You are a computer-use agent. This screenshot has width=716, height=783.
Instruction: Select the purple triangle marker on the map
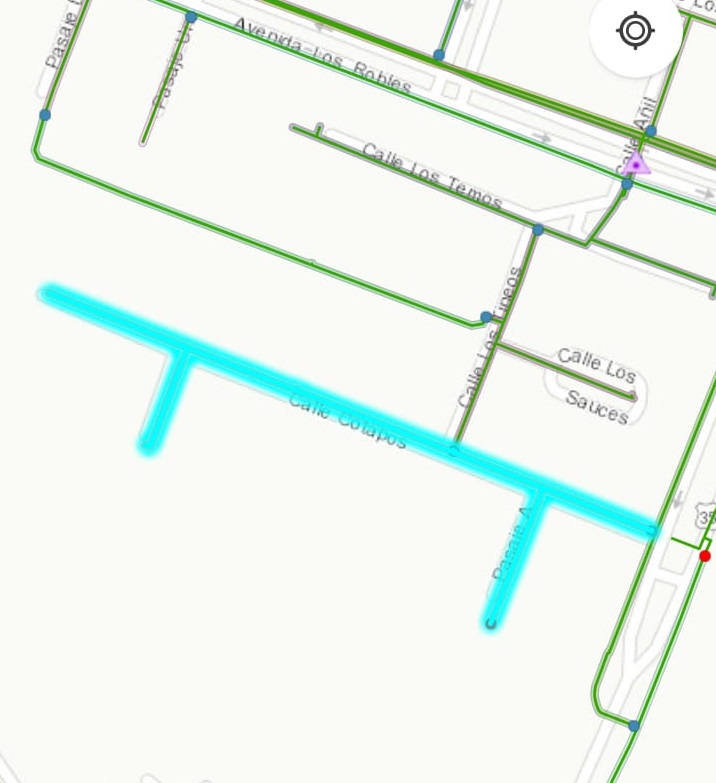pyautogui.click(x=635, y=163)
